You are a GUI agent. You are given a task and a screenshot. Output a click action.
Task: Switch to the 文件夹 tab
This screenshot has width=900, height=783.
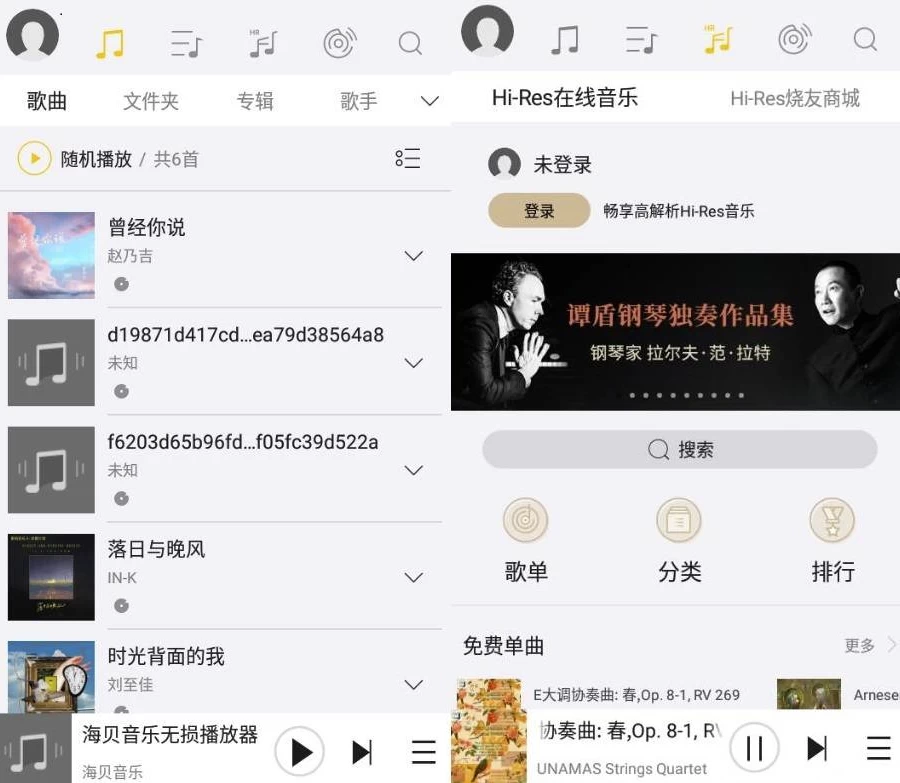(x=151, y=101)
